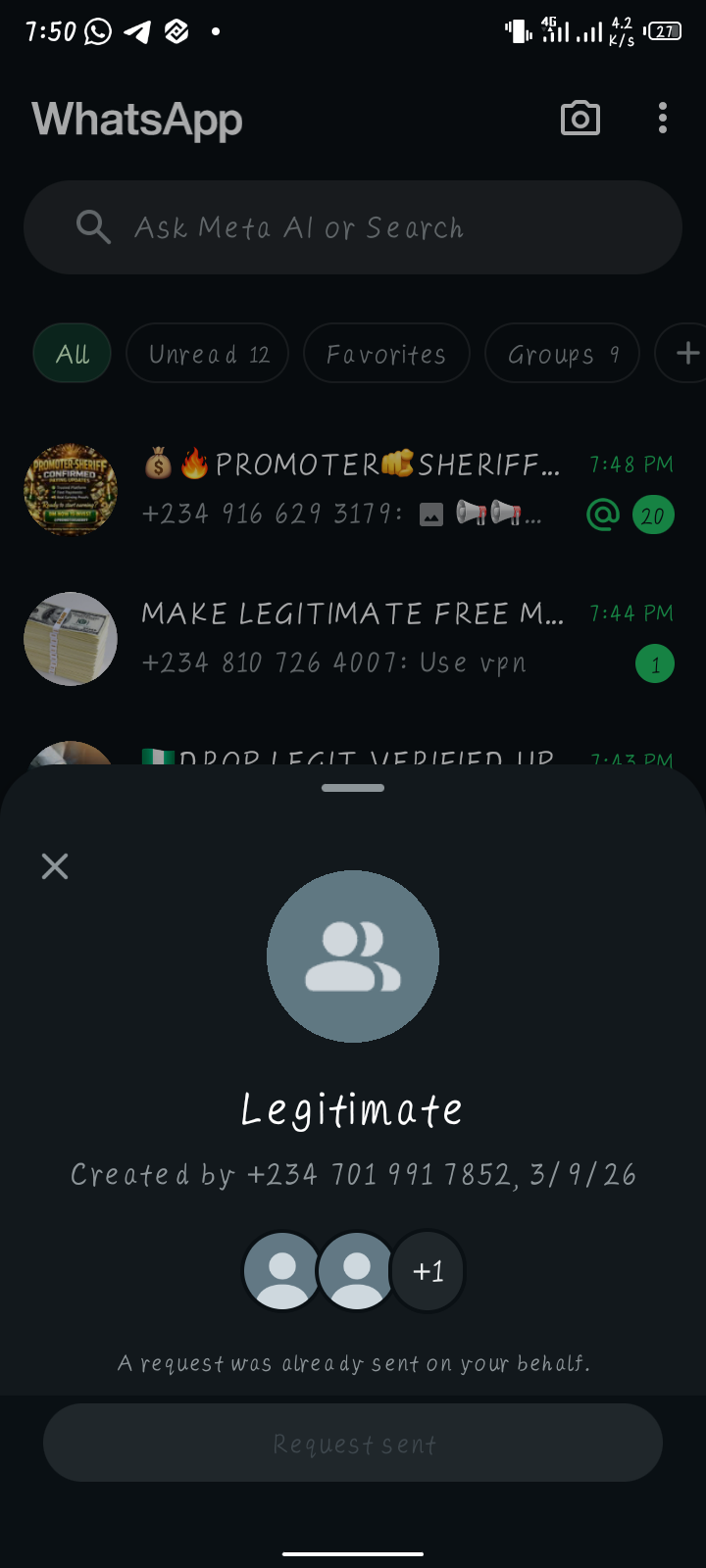Open the PROMOTER SHERIFF group chat

pos(353,488)
